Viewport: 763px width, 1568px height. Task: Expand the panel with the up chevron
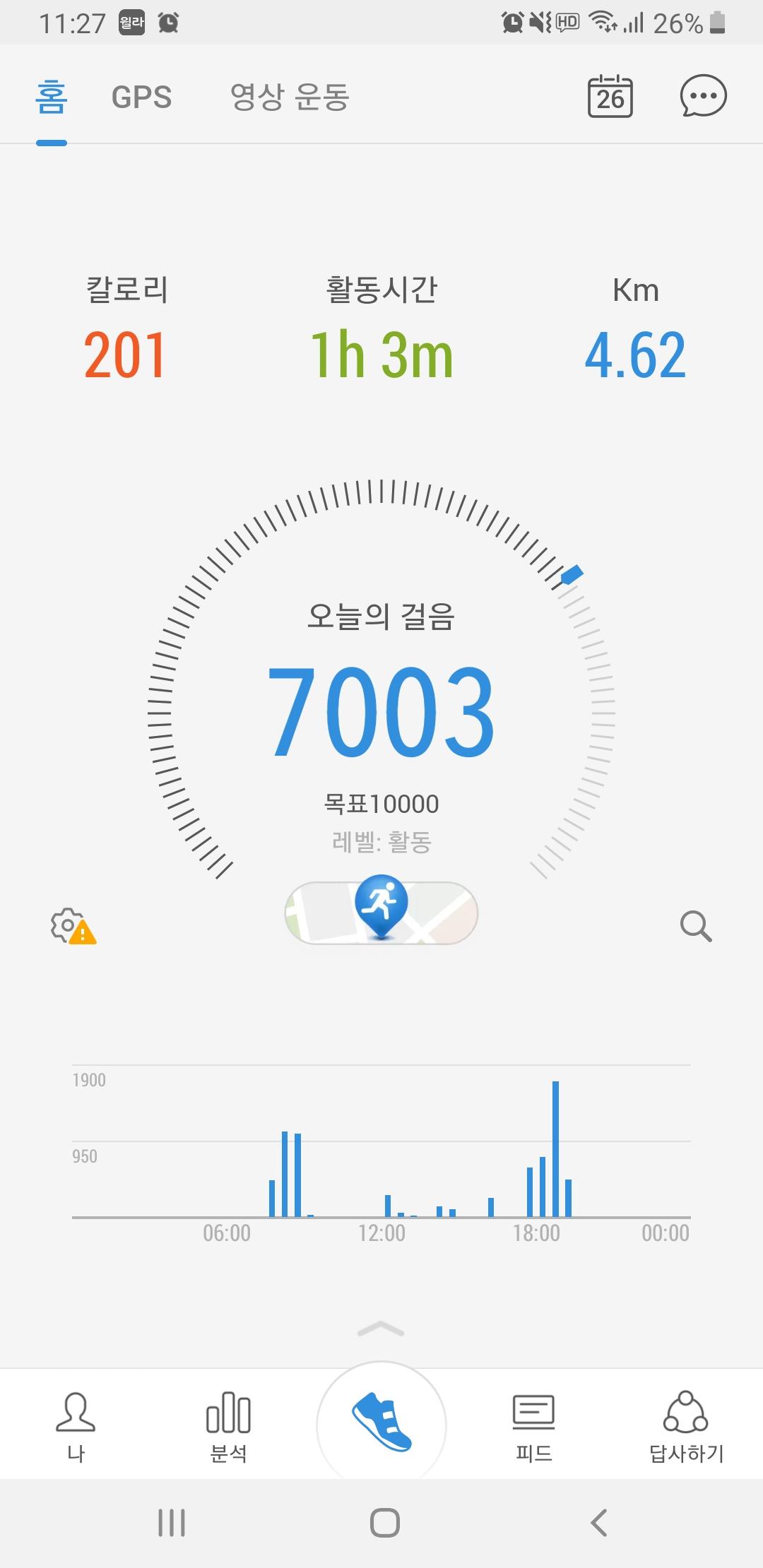coord(381,1329)
